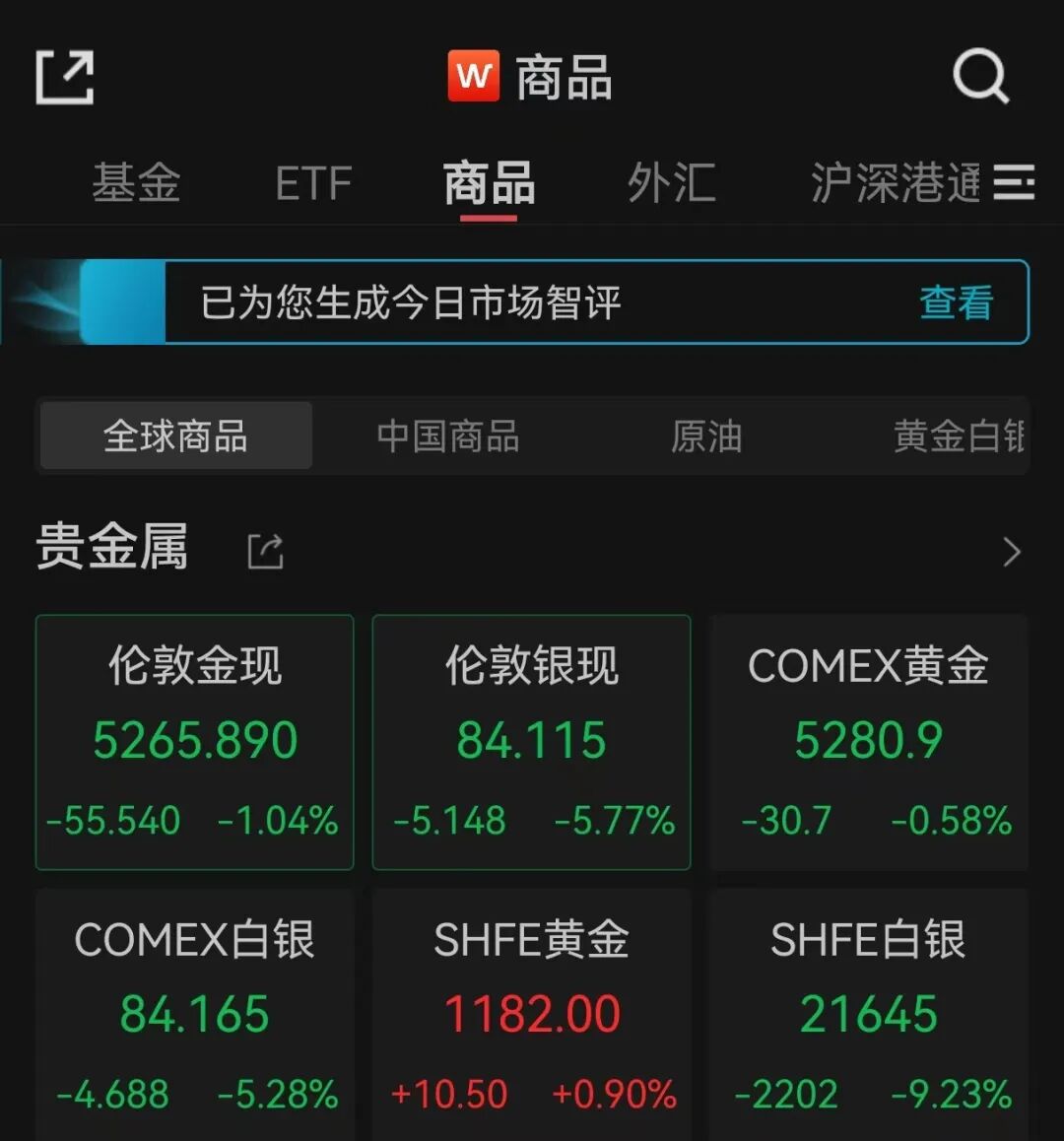1064x1141 pixels.
Task: Open the SHFE白银 quote card
Action: 868,1015
